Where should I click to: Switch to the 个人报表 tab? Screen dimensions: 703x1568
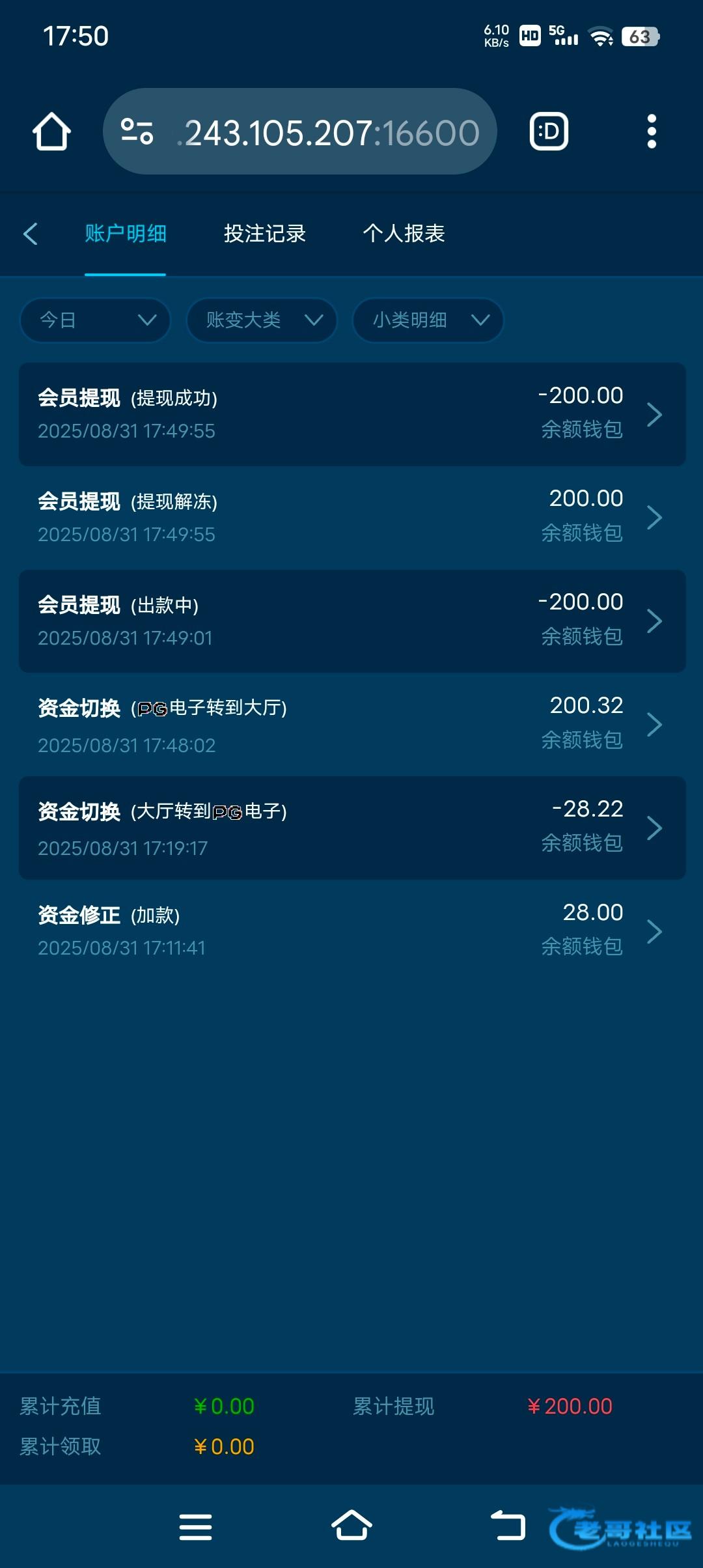tap(404, 233)
